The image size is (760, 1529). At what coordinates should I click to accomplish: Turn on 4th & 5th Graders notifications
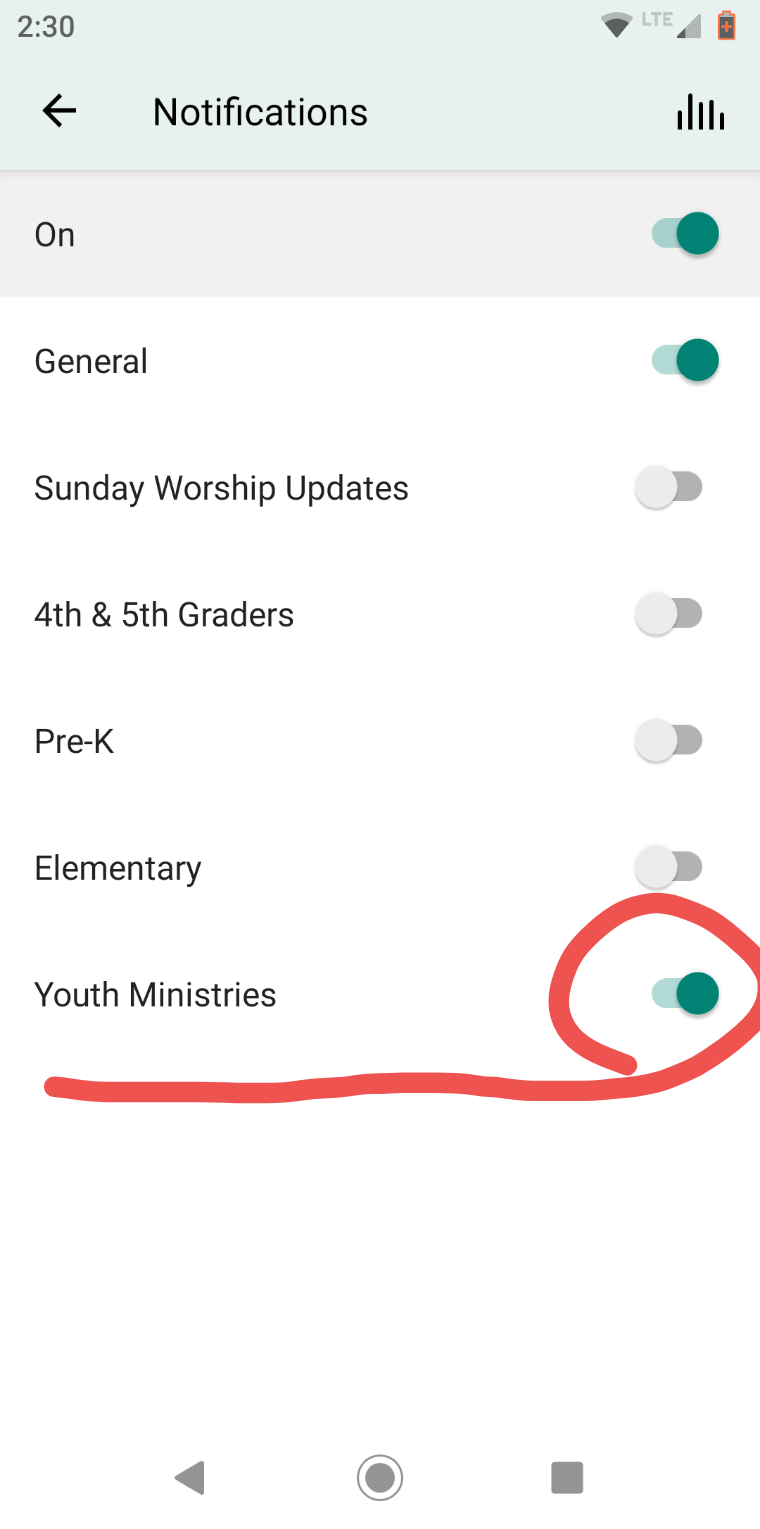[670, 614]
